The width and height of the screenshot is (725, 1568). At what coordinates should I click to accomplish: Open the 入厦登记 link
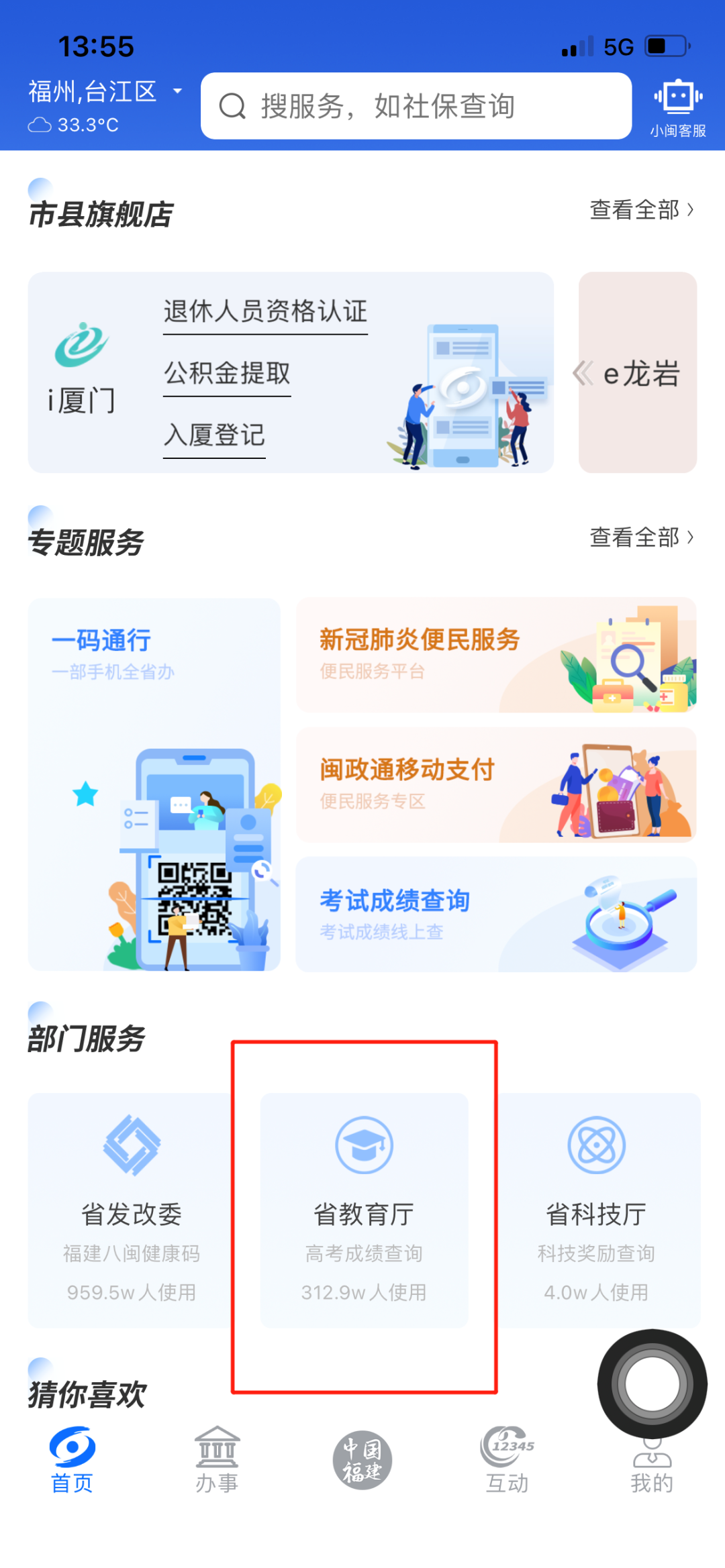pyautogui.click(x=214, y=435)
